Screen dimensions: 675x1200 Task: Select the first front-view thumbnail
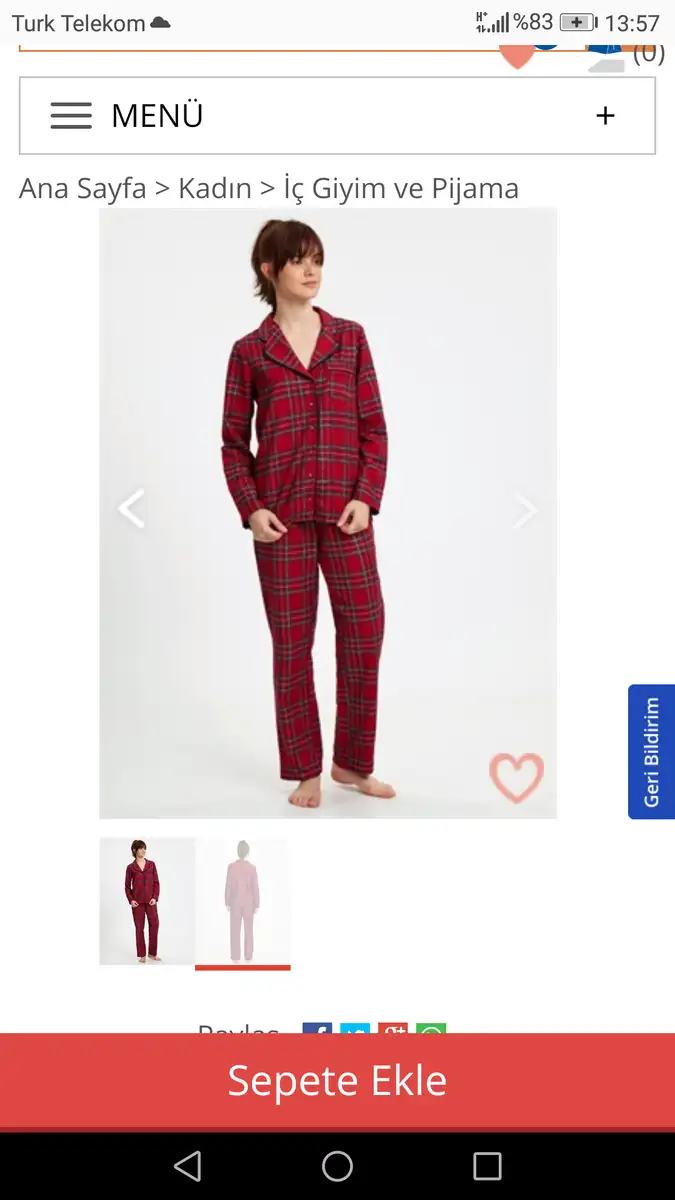[x=147, y=902]
